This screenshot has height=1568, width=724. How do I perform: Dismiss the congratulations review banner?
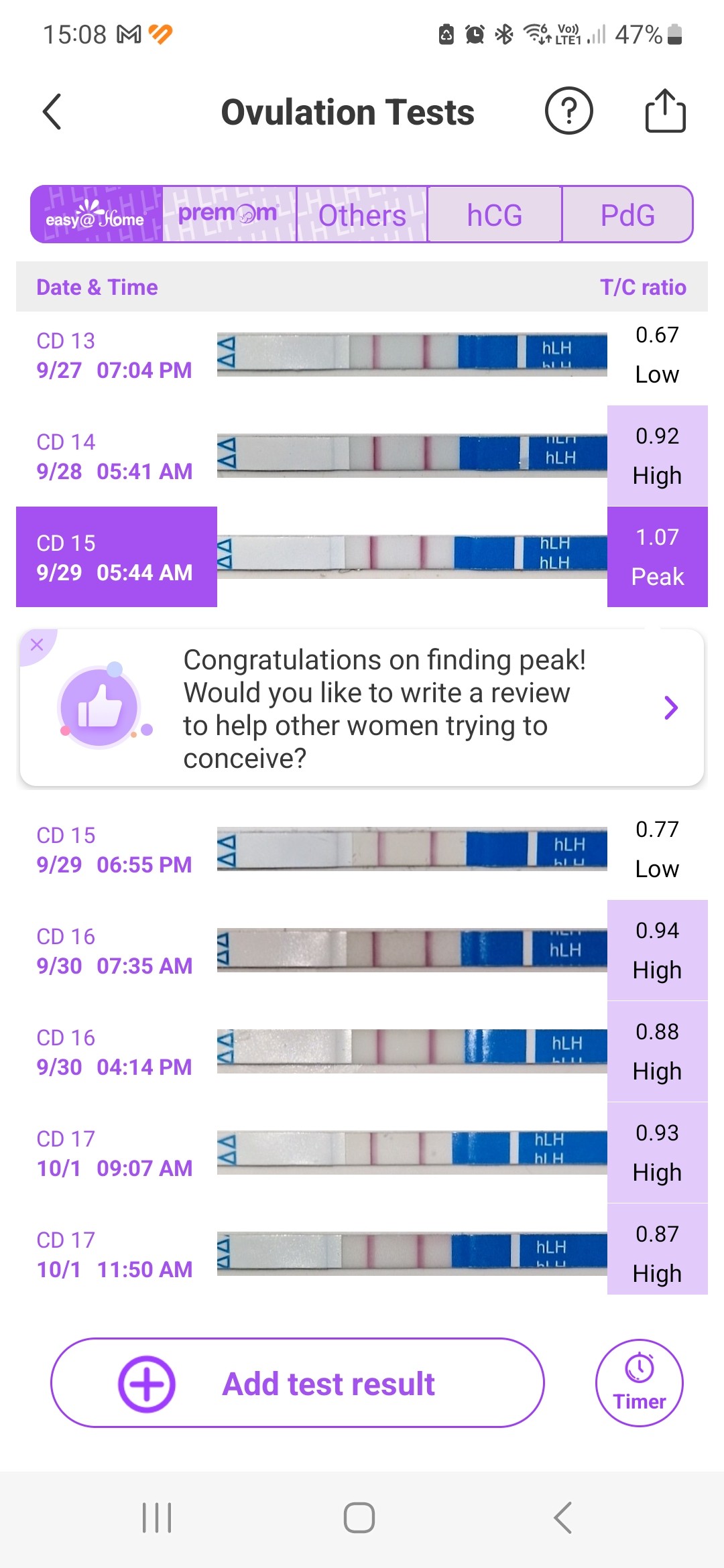(37, 645)
